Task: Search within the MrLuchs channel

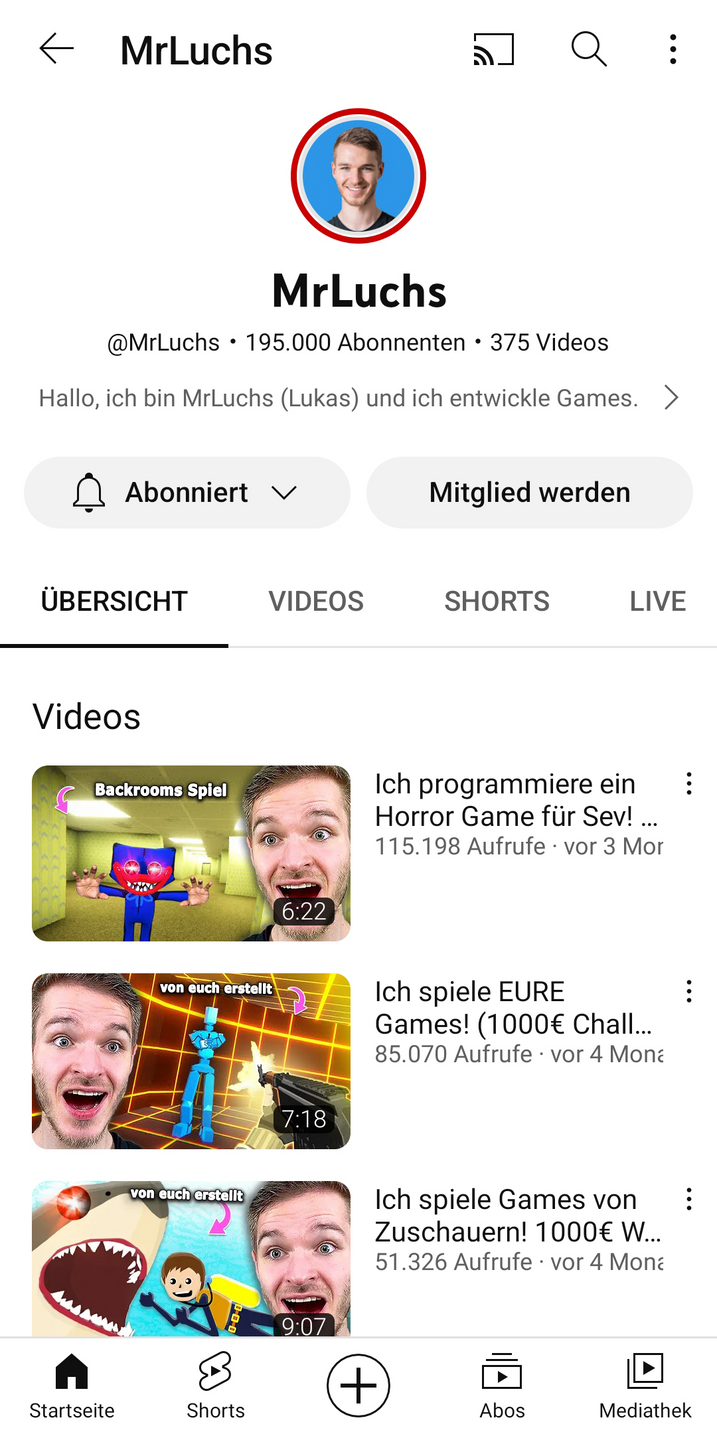Action: point(588,49)
